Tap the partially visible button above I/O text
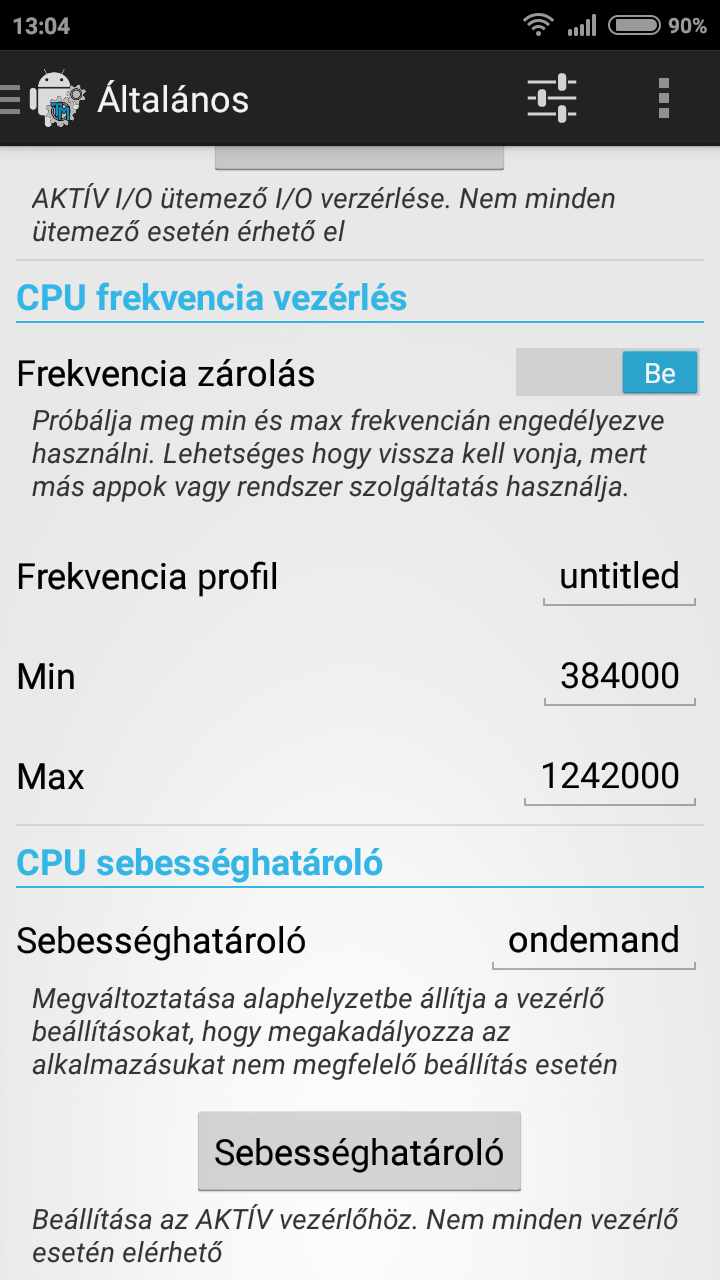This screenshot has height=1280, width=720. (359, 158)
